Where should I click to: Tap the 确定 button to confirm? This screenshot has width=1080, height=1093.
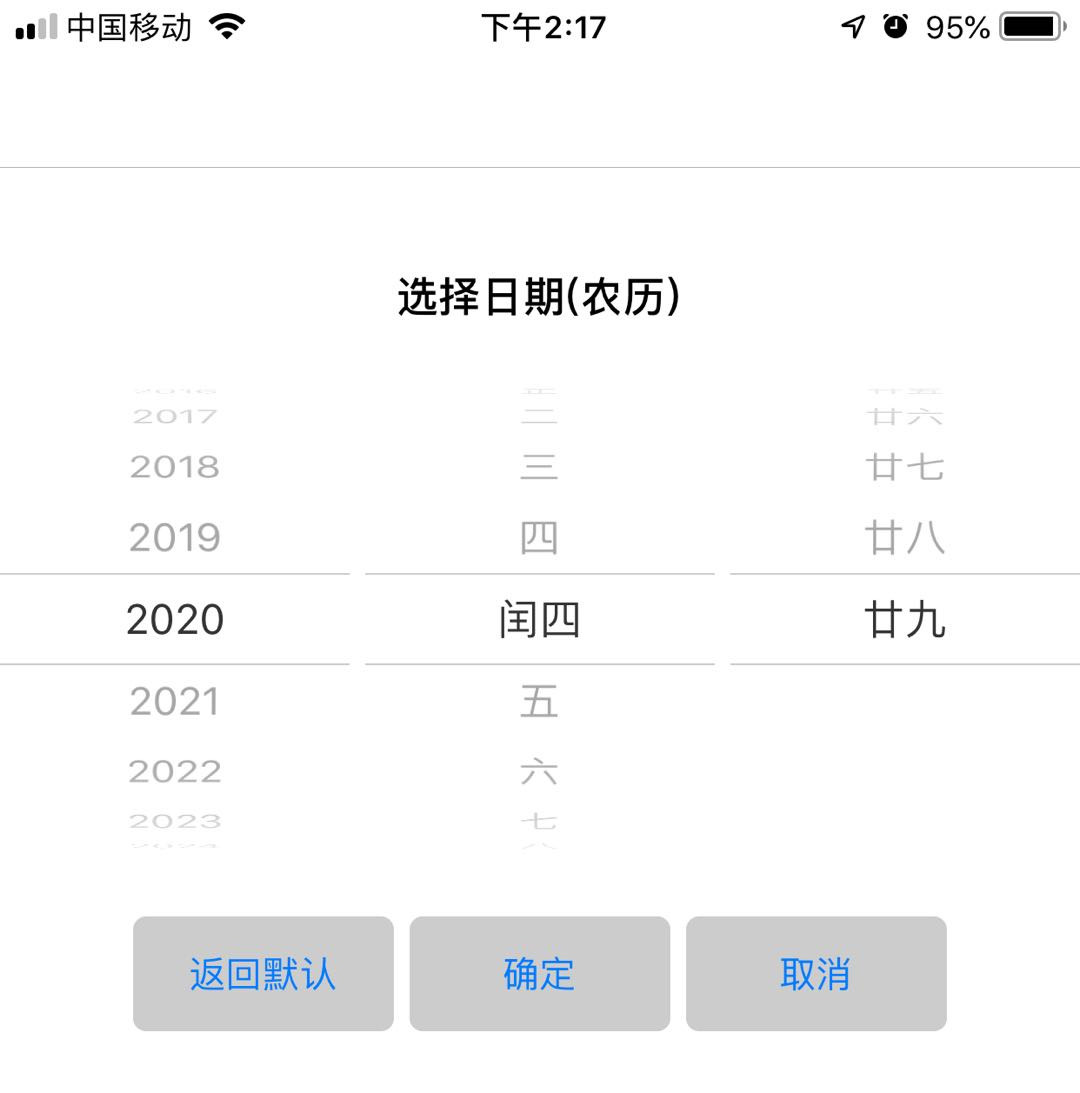coord(539,973)
